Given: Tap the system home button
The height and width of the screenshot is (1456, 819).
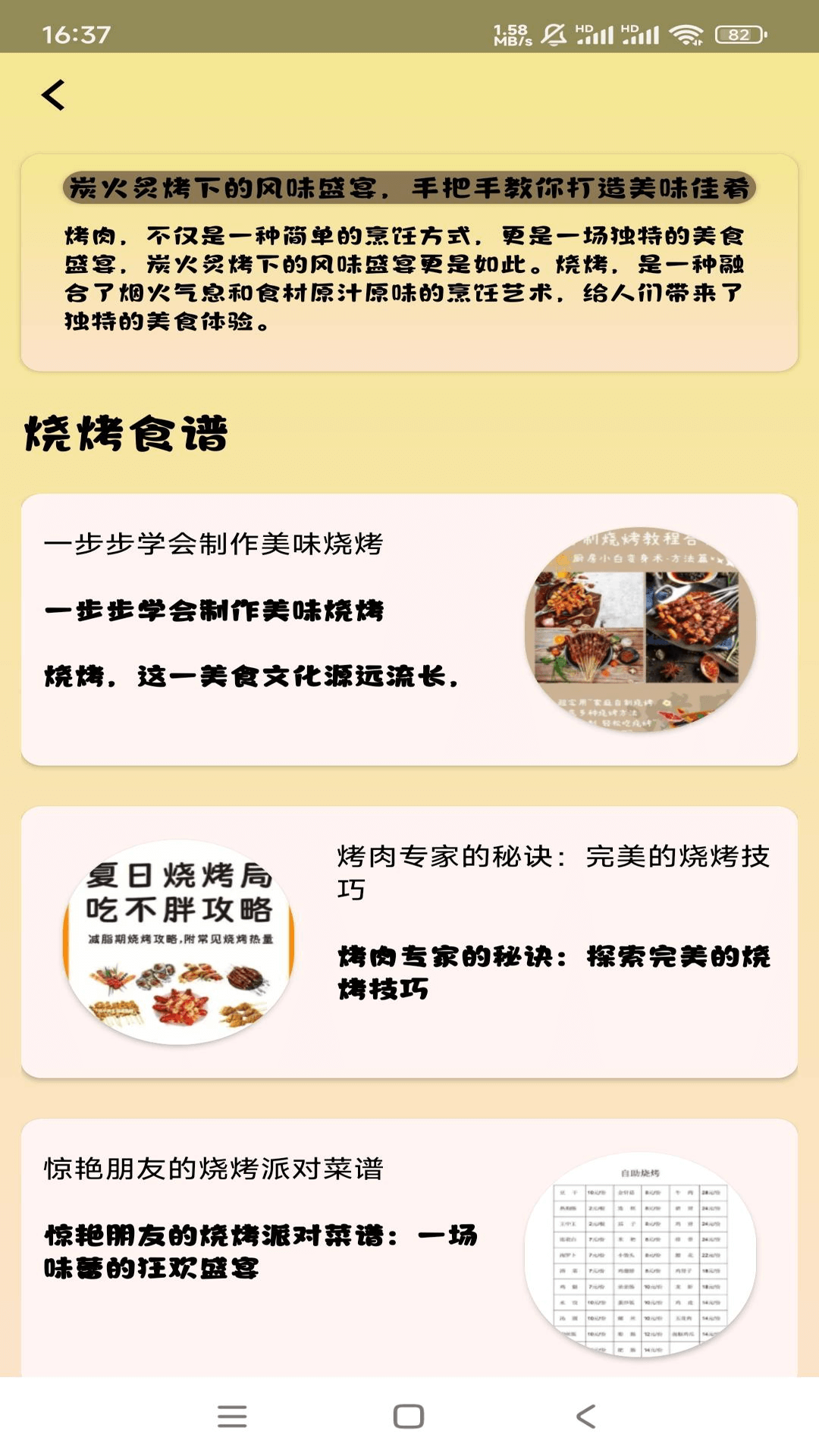Looking at the screenshot, I should 409,1416.
